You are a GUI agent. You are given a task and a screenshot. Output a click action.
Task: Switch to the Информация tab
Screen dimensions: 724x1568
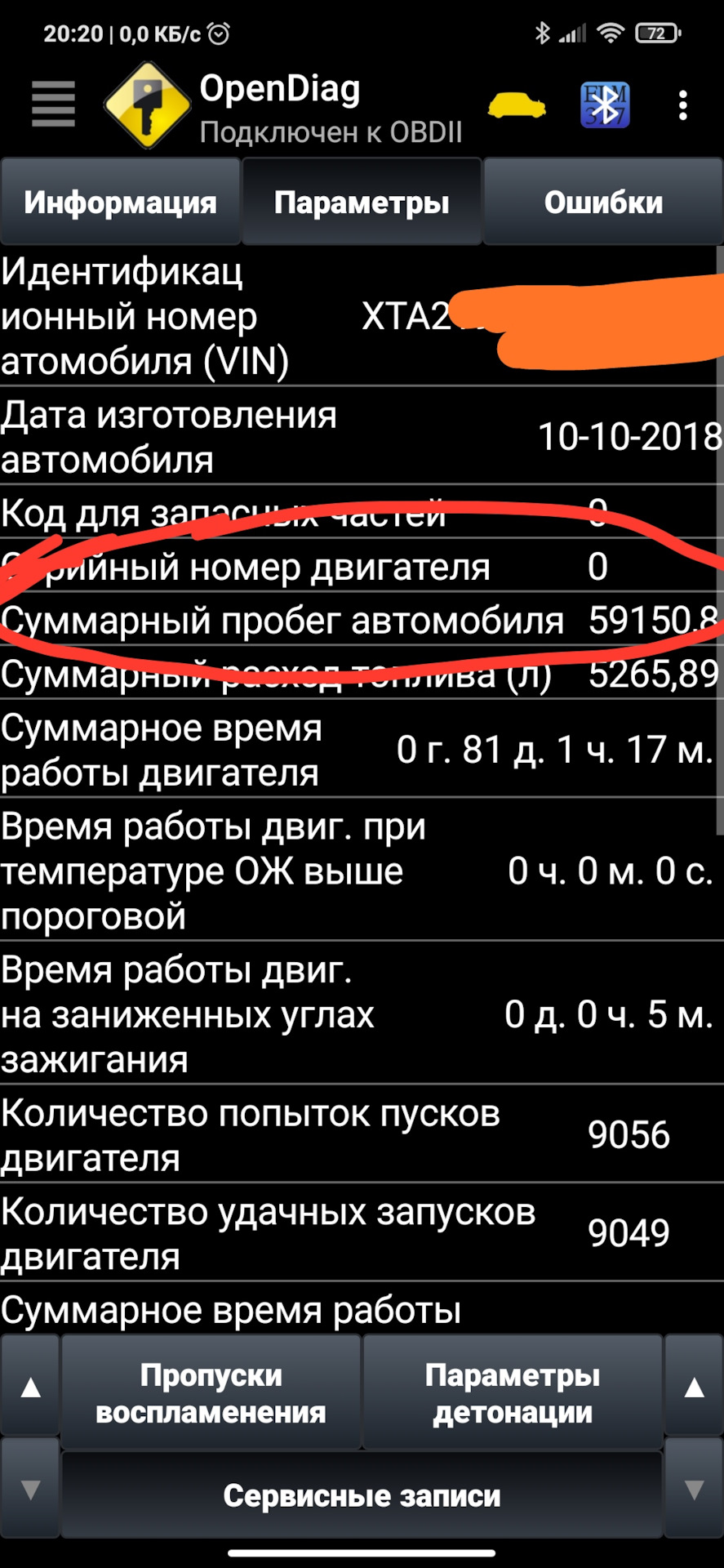point(121,202)
